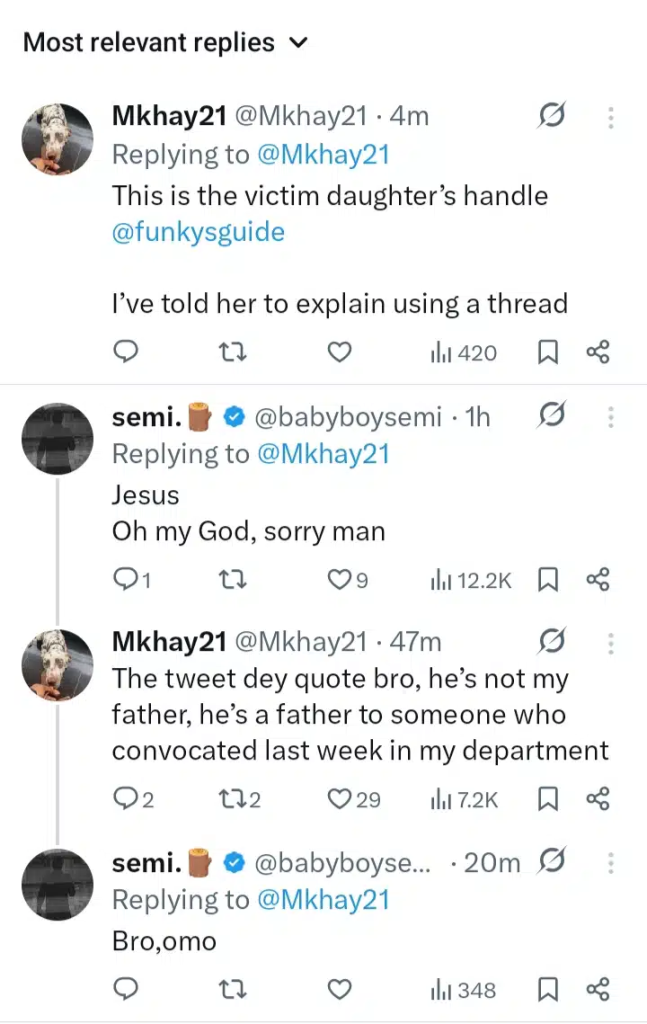Open the @funkysguide handle link
Image resolution: width=647 pixels, height=1024 pixels.
click(x=198, y=232)
